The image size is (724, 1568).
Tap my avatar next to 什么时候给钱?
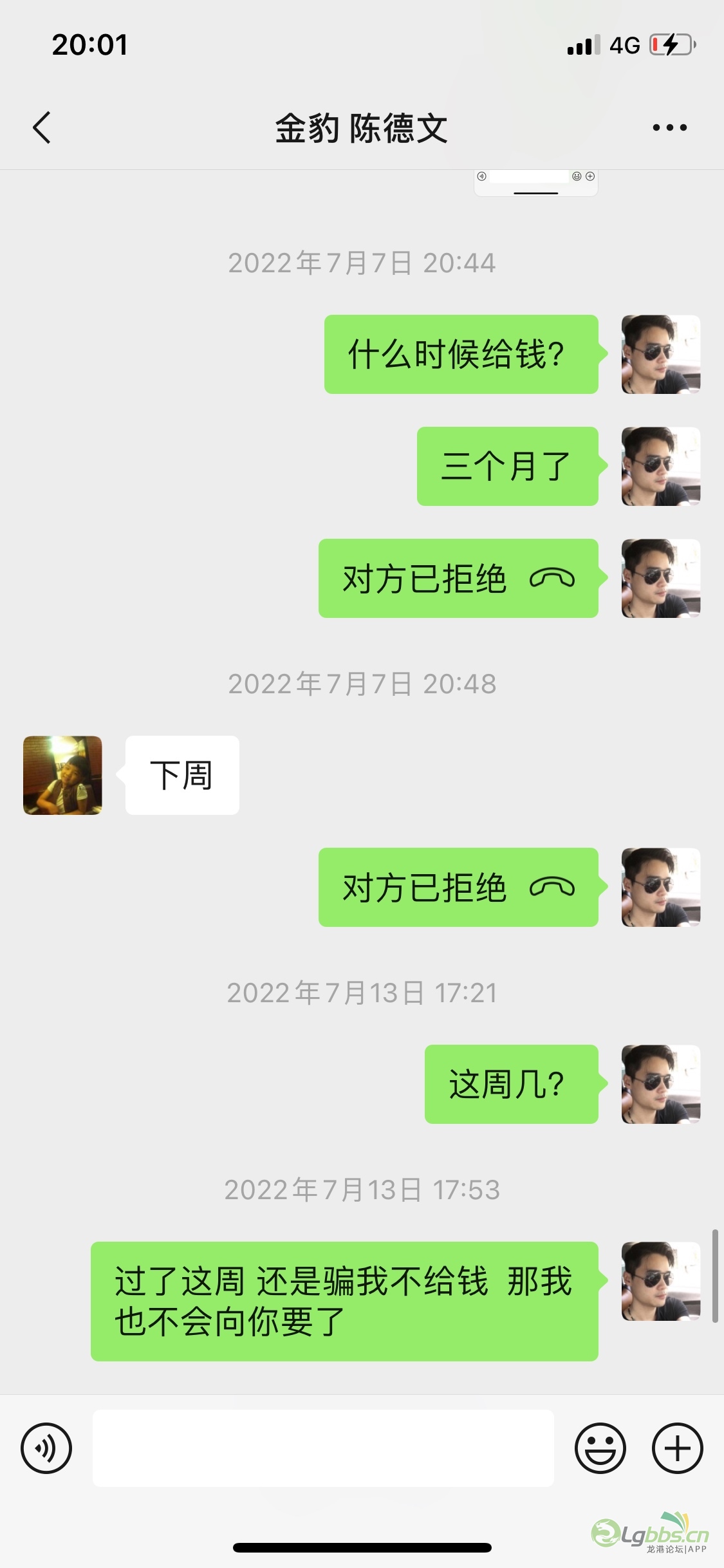(660, 354)
